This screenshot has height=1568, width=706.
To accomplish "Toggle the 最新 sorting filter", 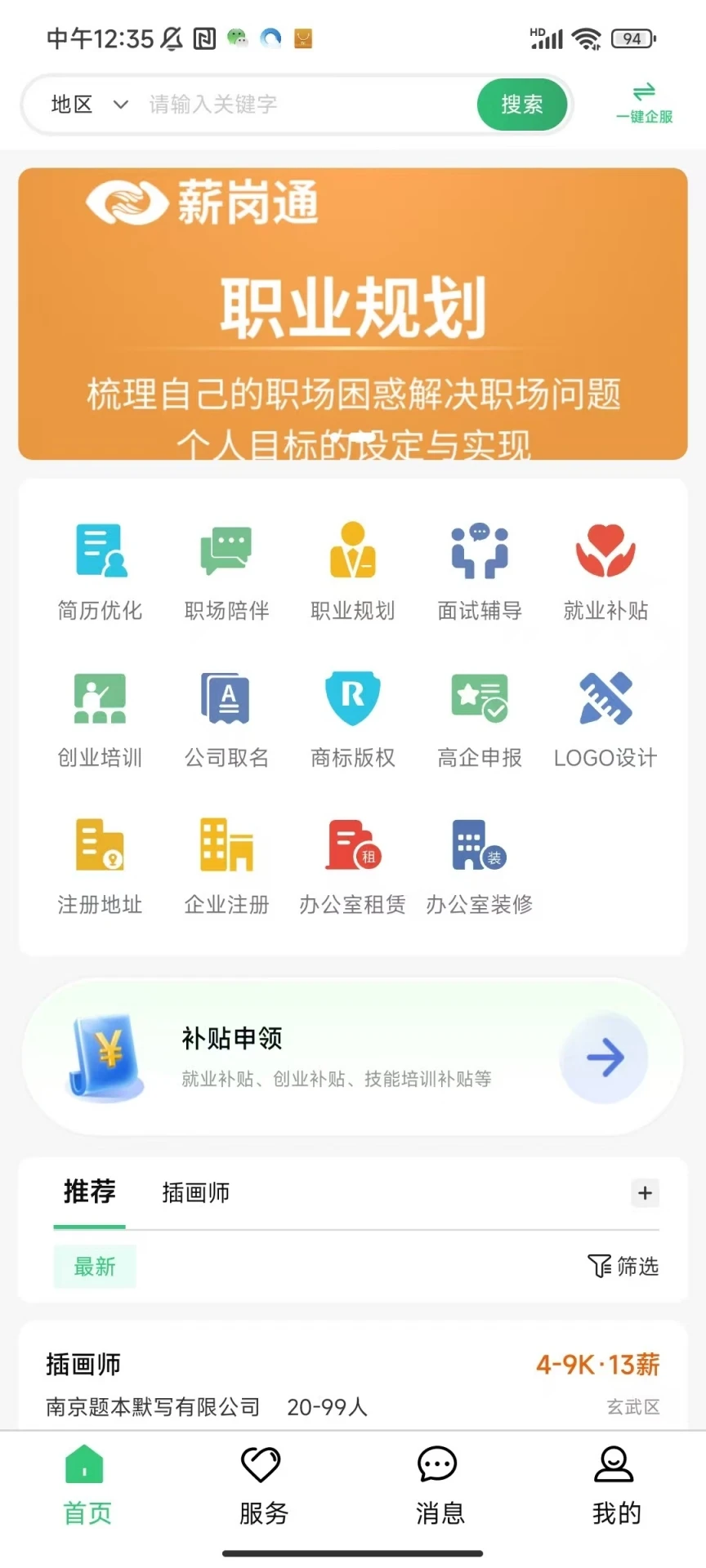I will (94, 1266).
